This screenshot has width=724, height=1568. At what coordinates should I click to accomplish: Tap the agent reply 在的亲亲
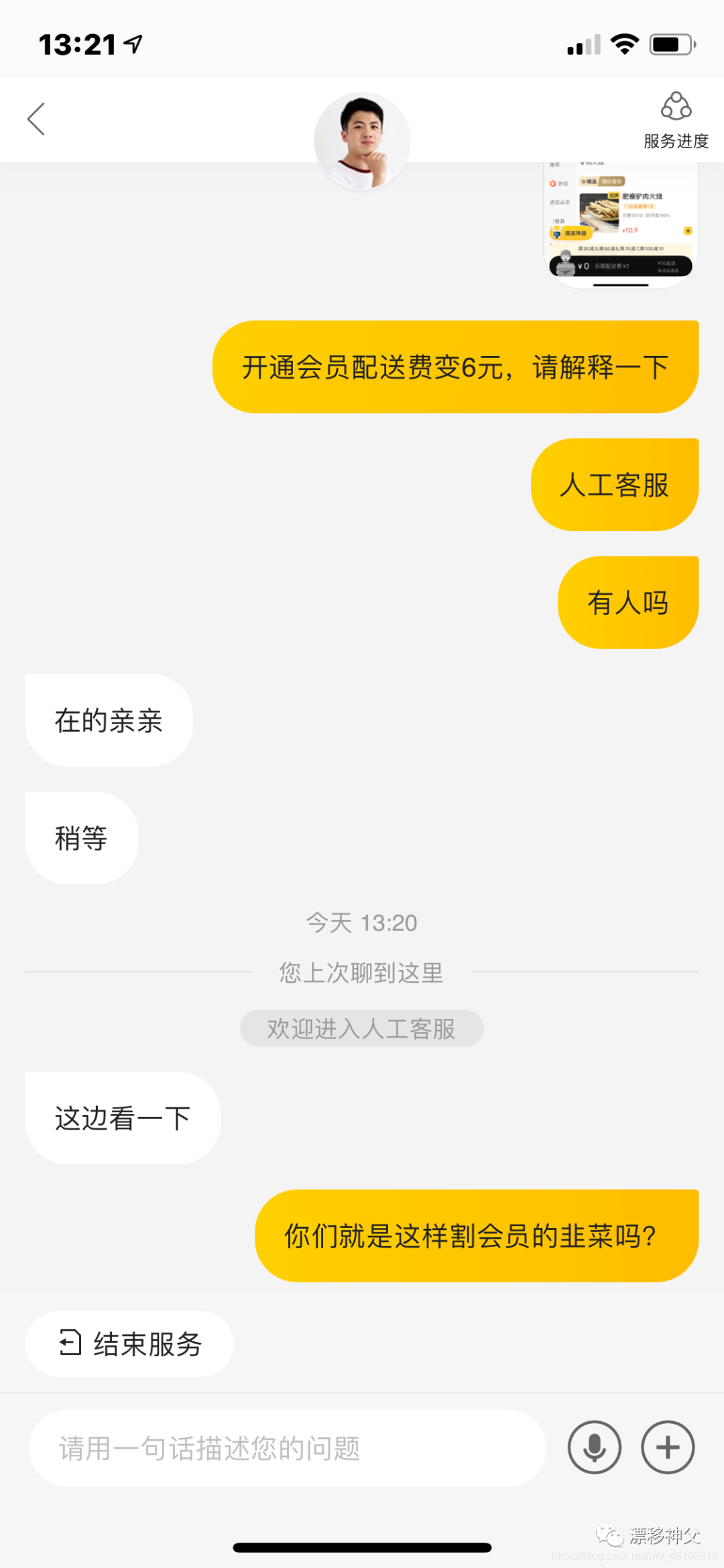pos(108,719)
